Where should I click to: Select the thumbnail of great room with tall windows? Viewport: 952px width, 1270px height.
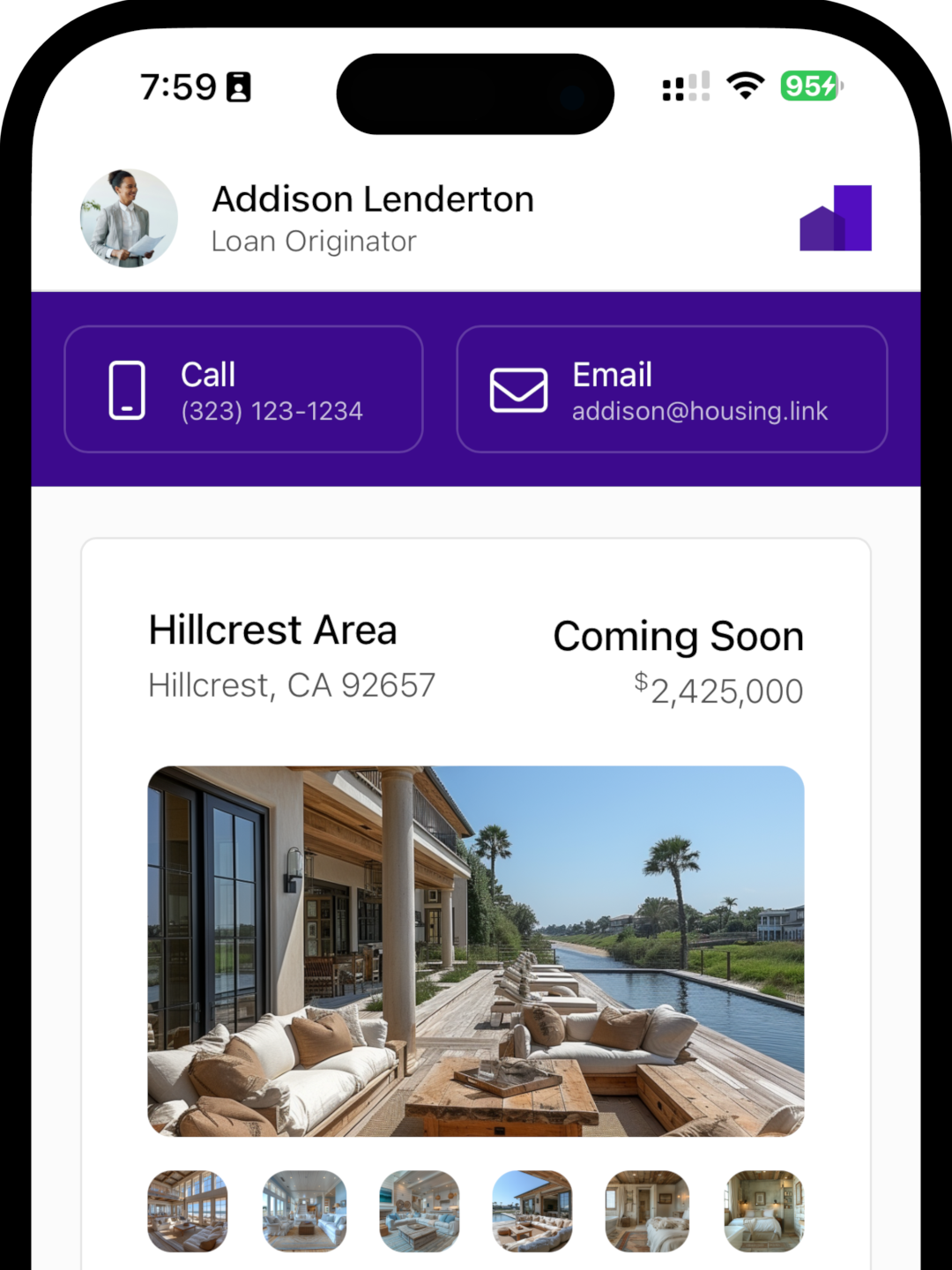(x=187, y=1211)
